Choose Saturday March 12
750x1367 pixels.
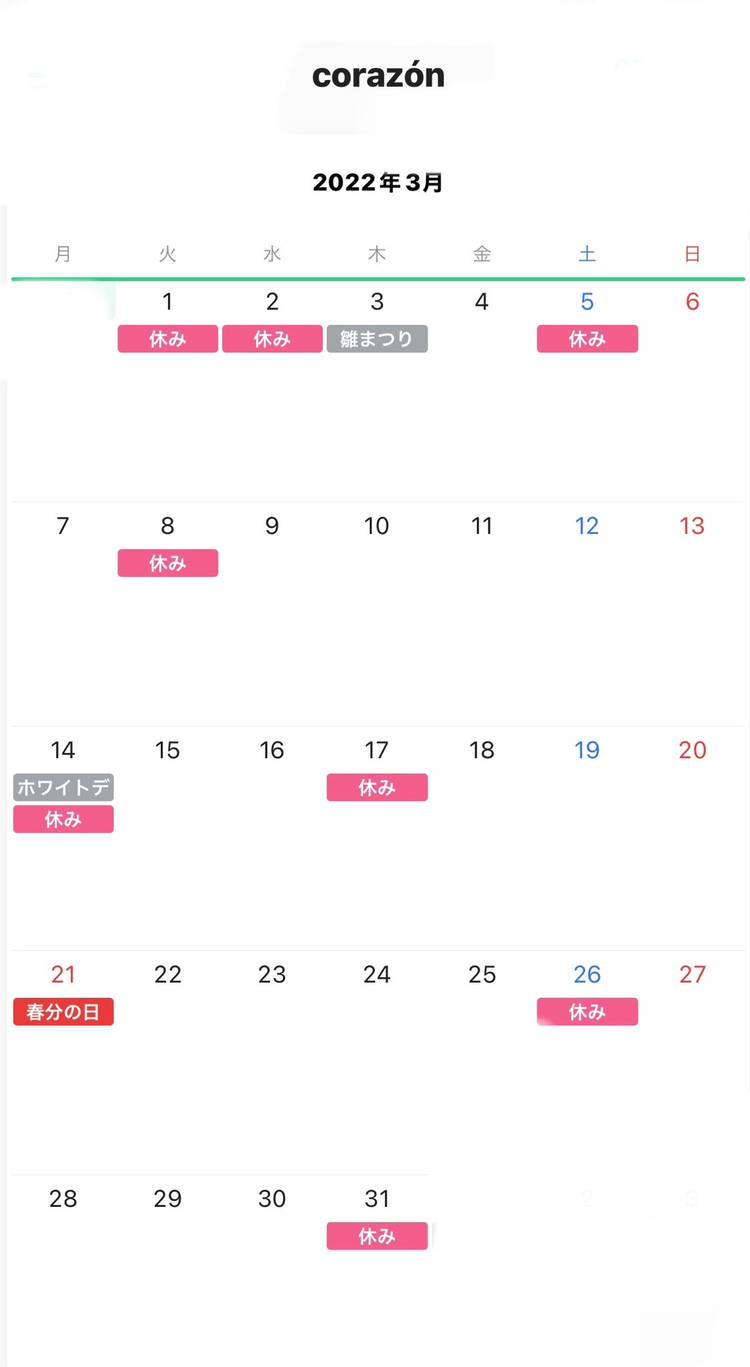(x=587, y=526)
